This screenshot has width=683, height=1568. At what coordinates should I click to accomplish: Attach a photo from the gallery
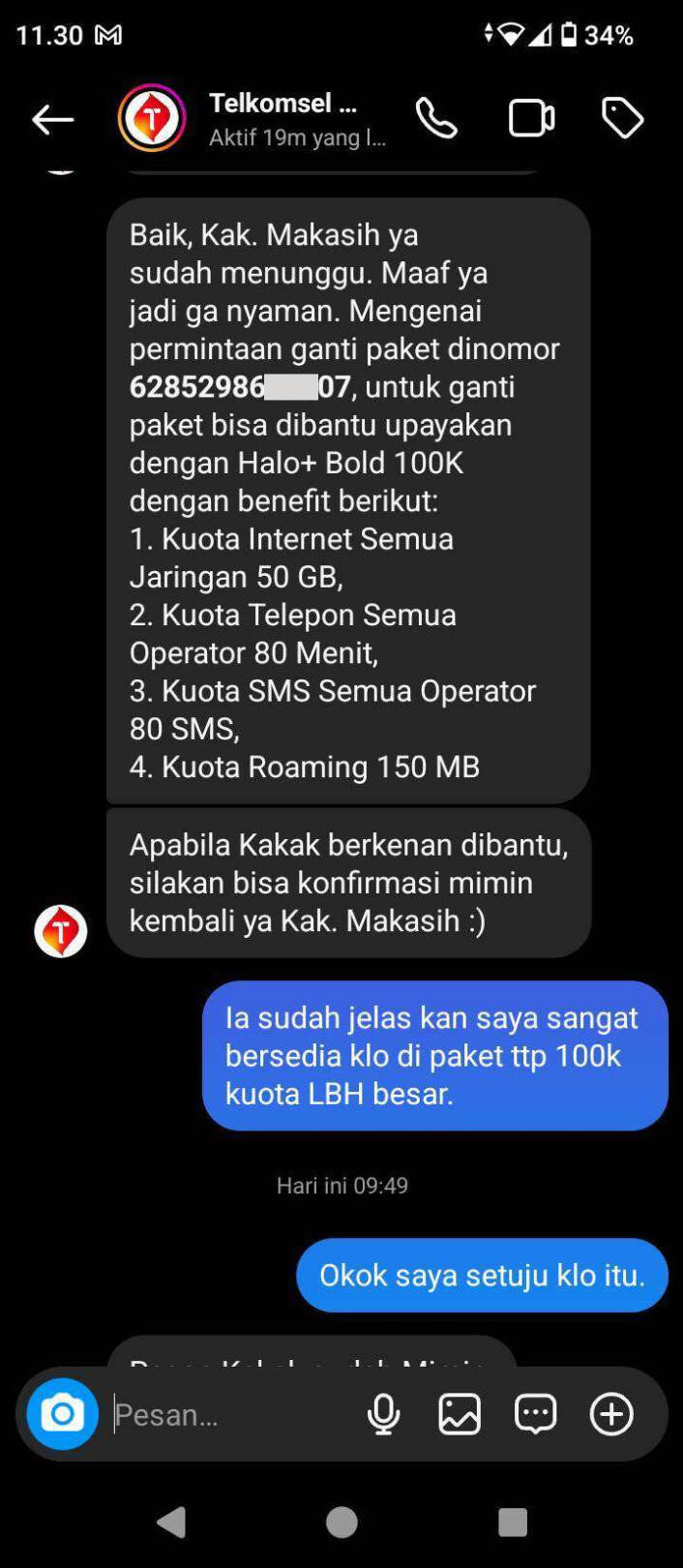[x=460, y=1414]
